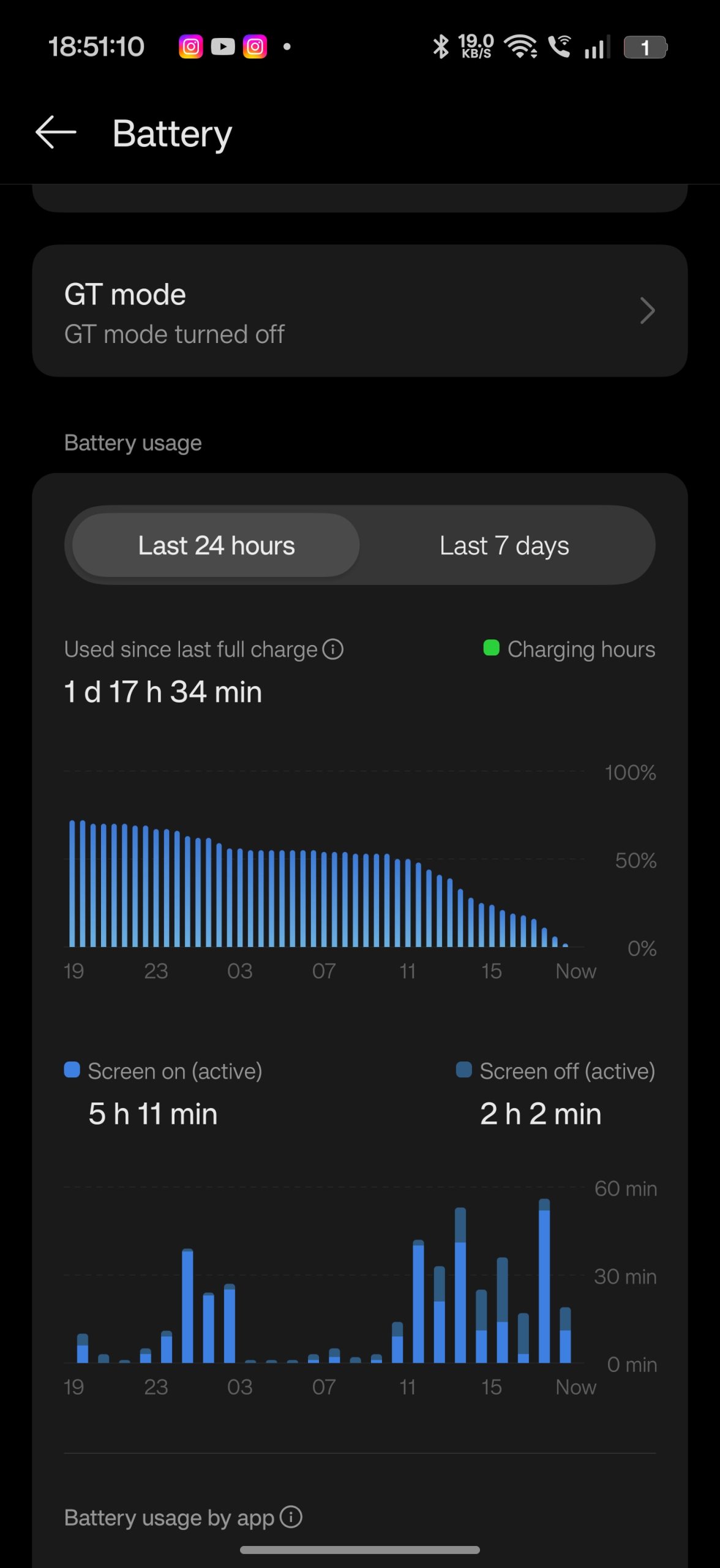Show info for Battery usage by app

point(291,1517)
